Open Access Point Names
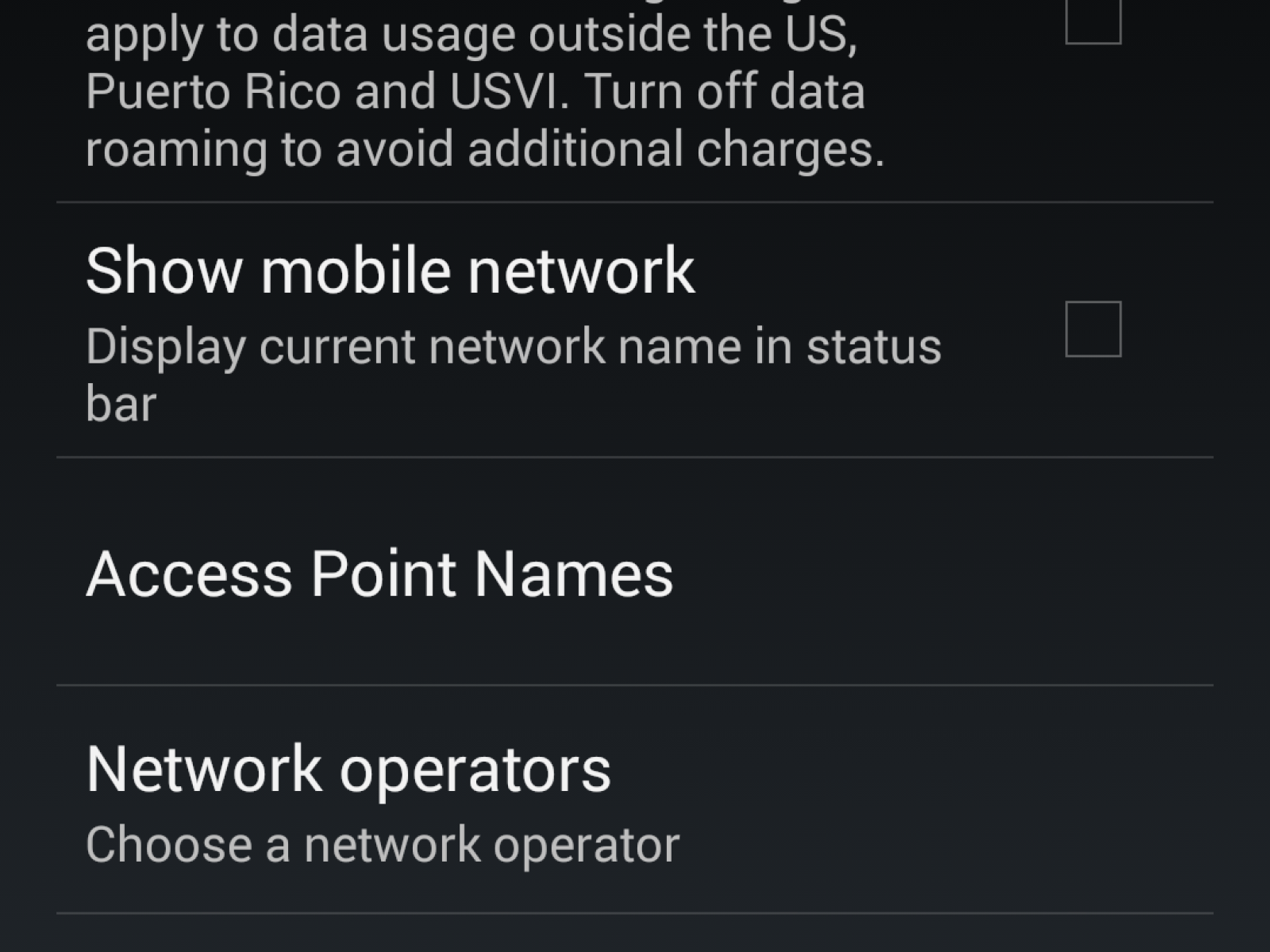The width and height of the screenshot is (1270, 952). click(379, 573)
